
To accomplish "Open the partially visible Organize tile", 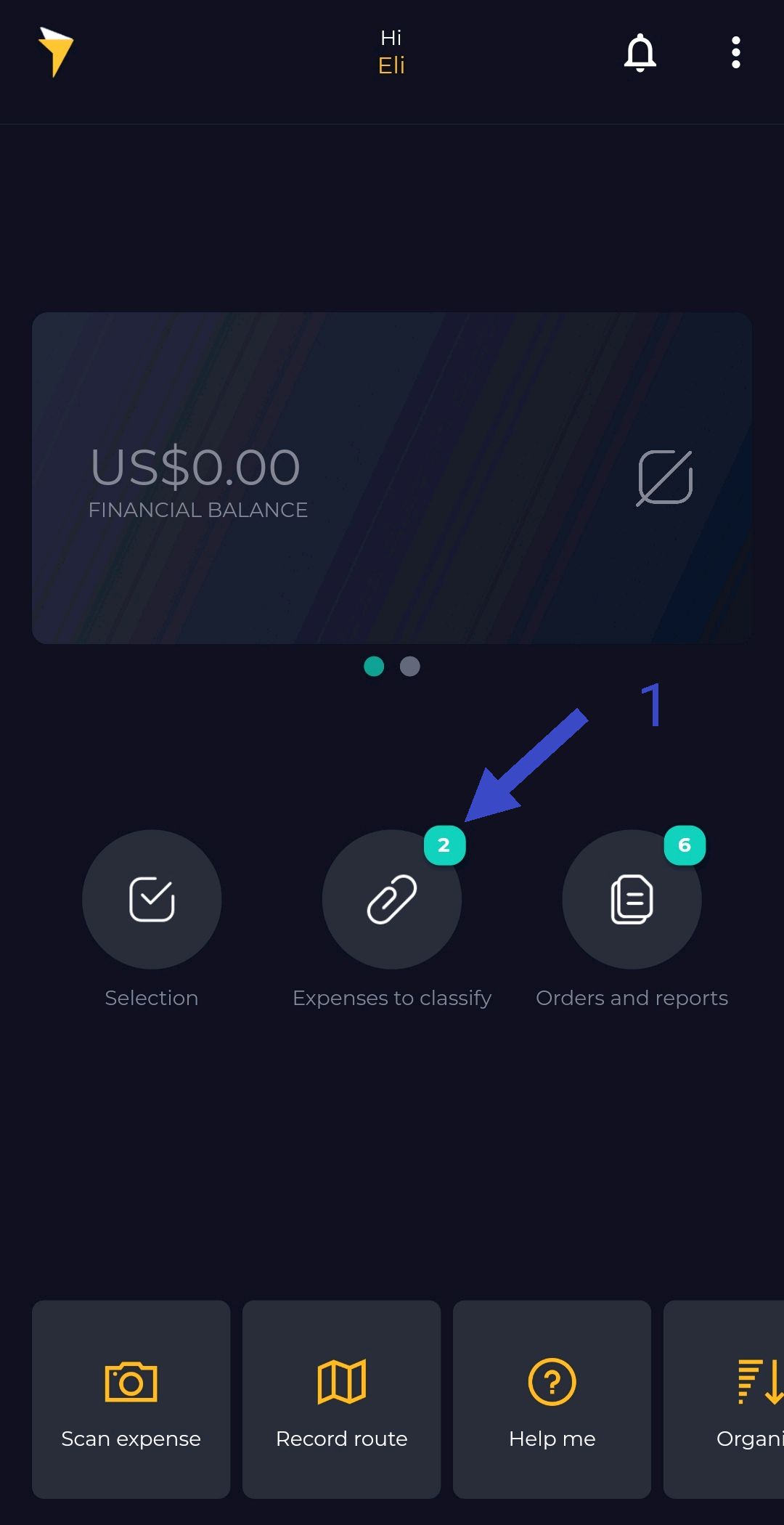I will 724,1399.
